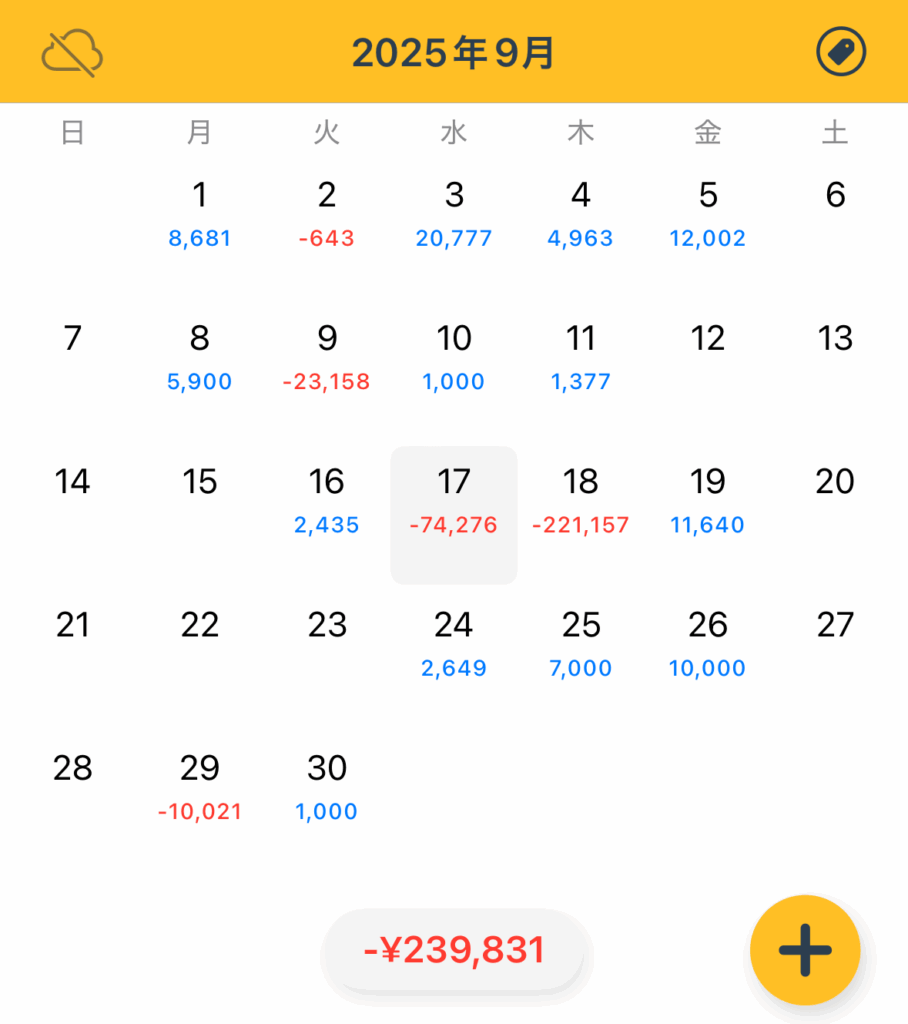The image size is (908, 1024).
Task: Open day 18 showing -221,157
Action: [581, 499]
